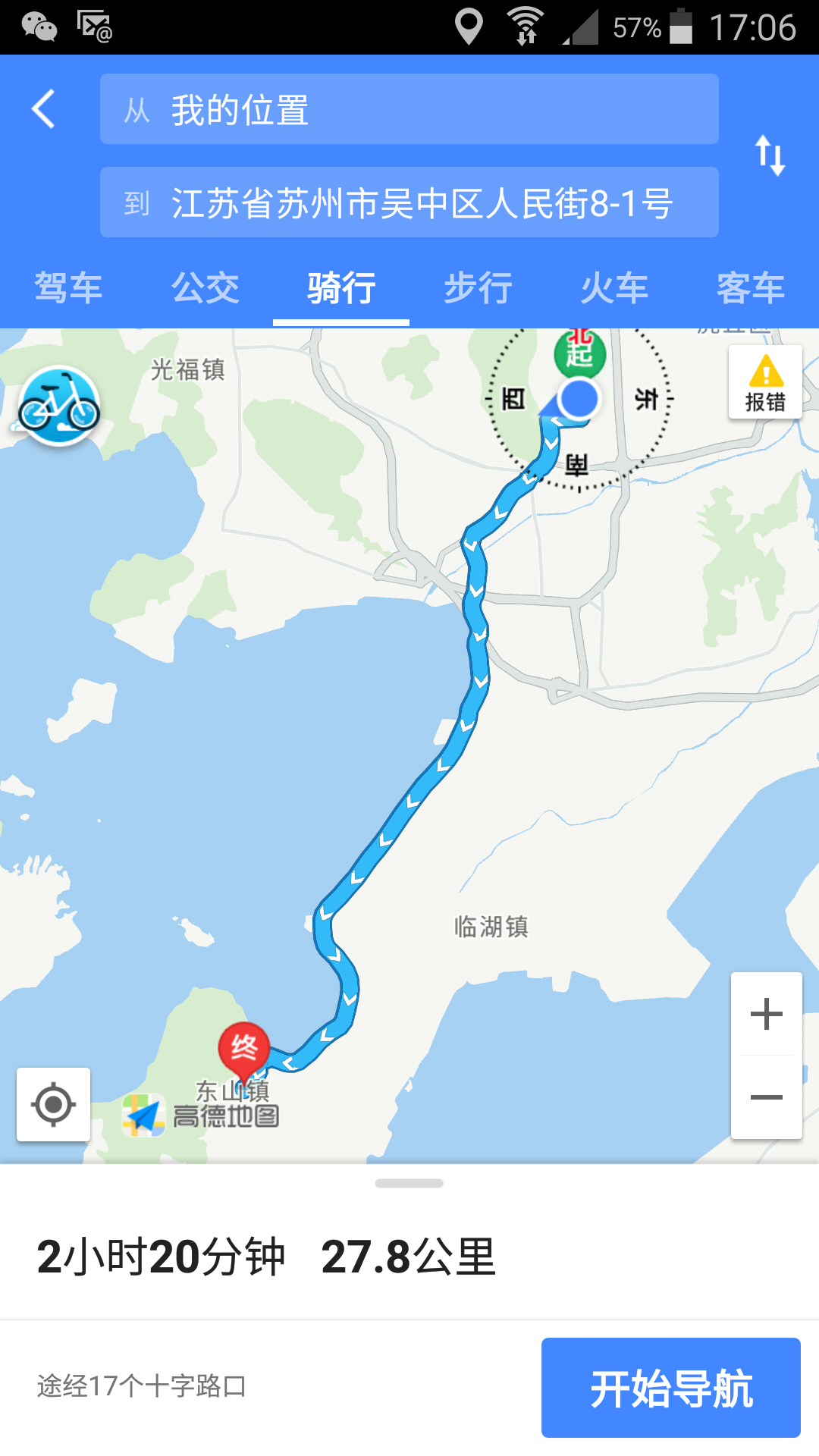Report an error with 报错 button
This screenshot has width=819, height=1456.
765,381
